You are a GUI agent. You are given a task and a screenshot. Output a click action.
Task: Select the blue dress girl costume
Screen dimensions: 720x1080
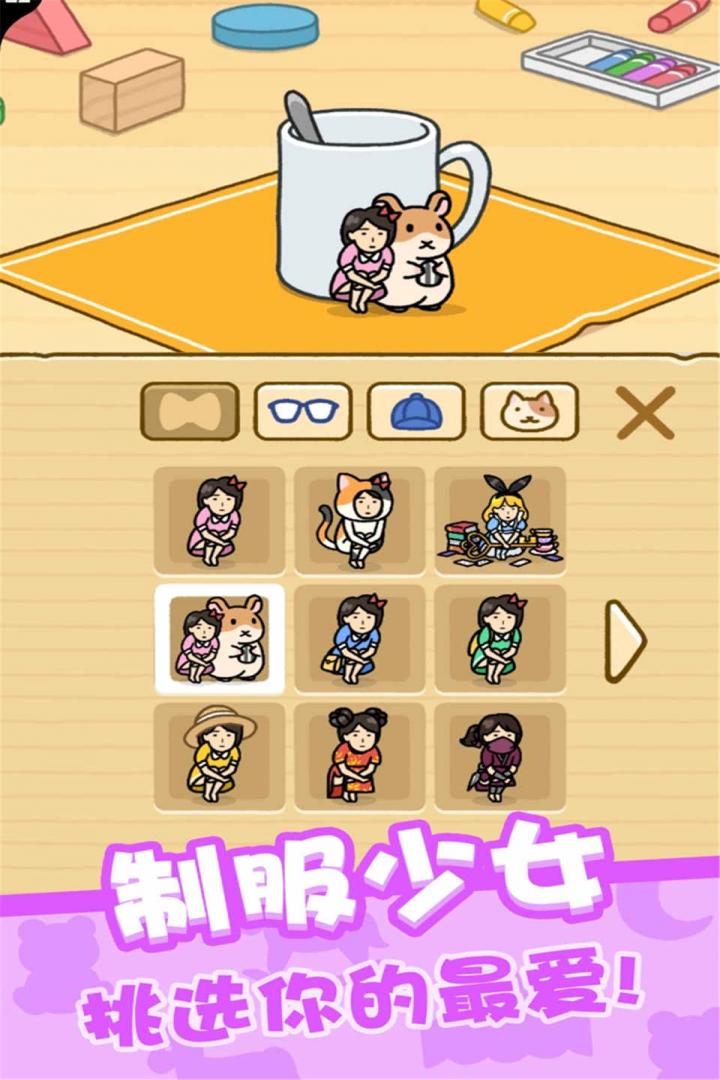click(360, 640)
